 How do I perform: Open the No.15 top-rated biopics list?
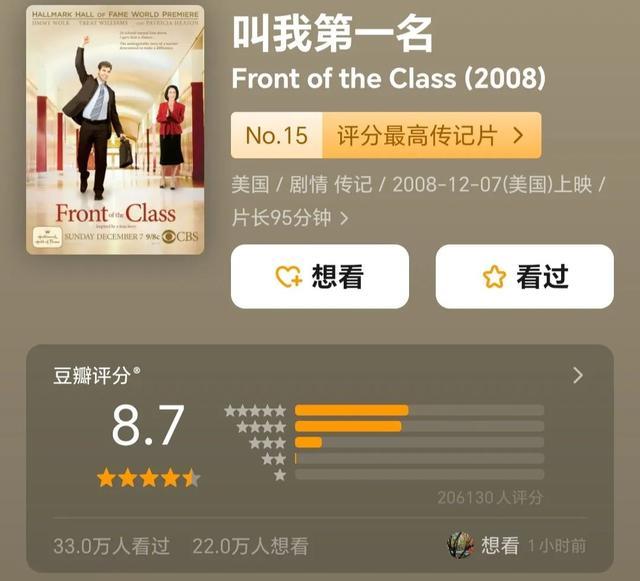[386, 135]
